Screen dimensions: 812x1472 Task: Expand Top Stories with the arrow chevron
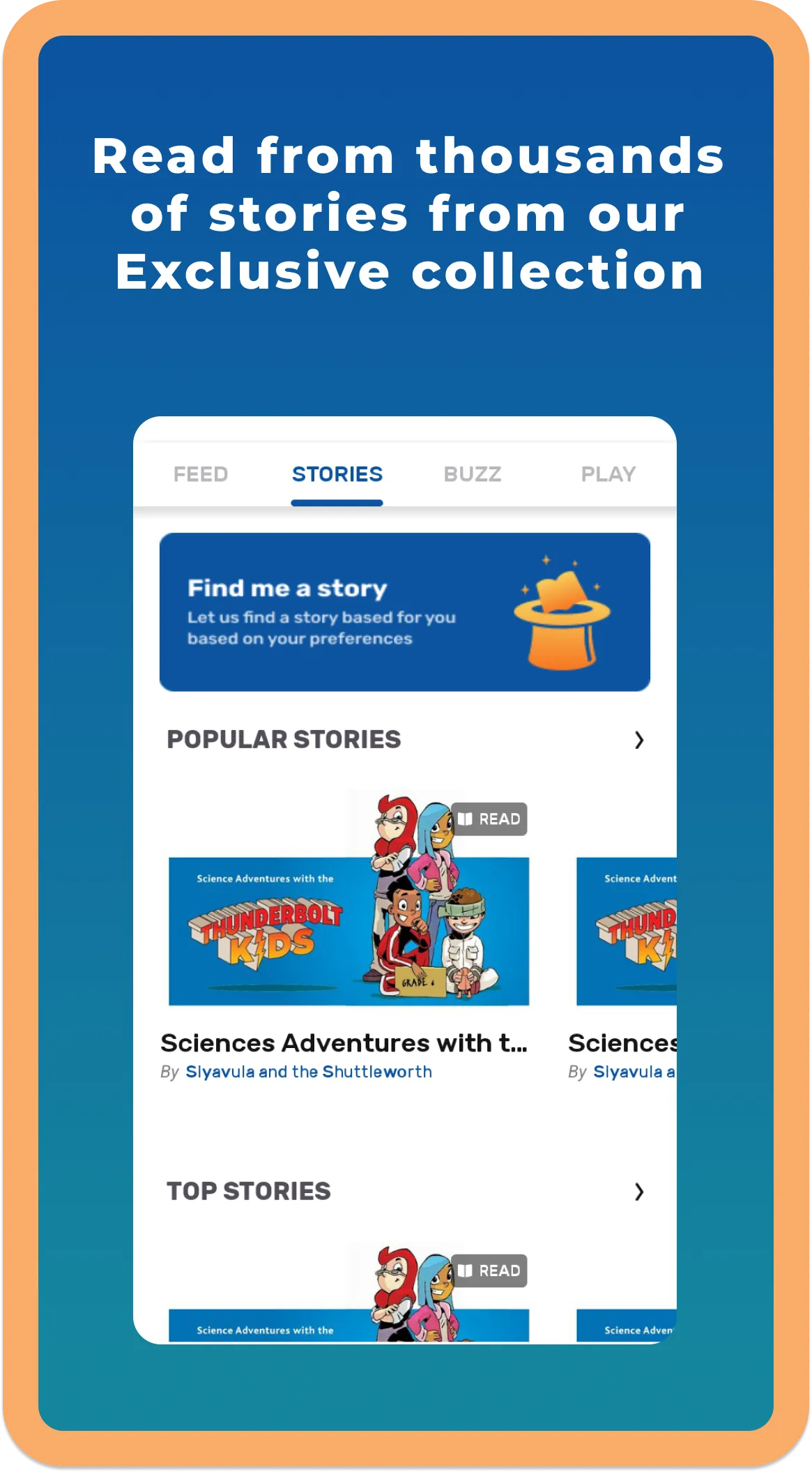pyautogui.click(x=638, y=1192)
